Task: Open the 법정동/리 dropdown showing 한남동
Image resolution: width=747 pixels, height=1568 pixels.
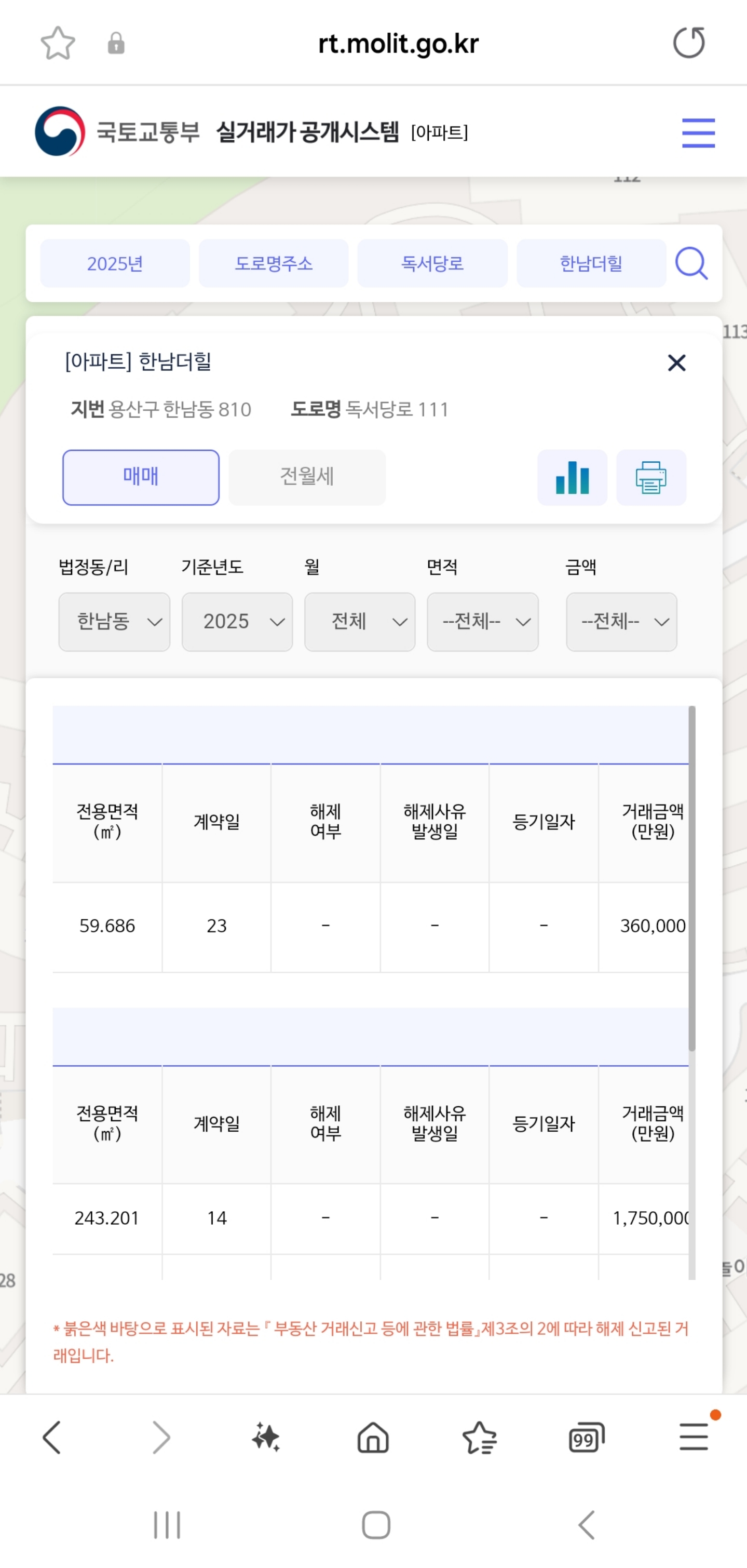Action: pyautogui.click(x=114, y=622)
